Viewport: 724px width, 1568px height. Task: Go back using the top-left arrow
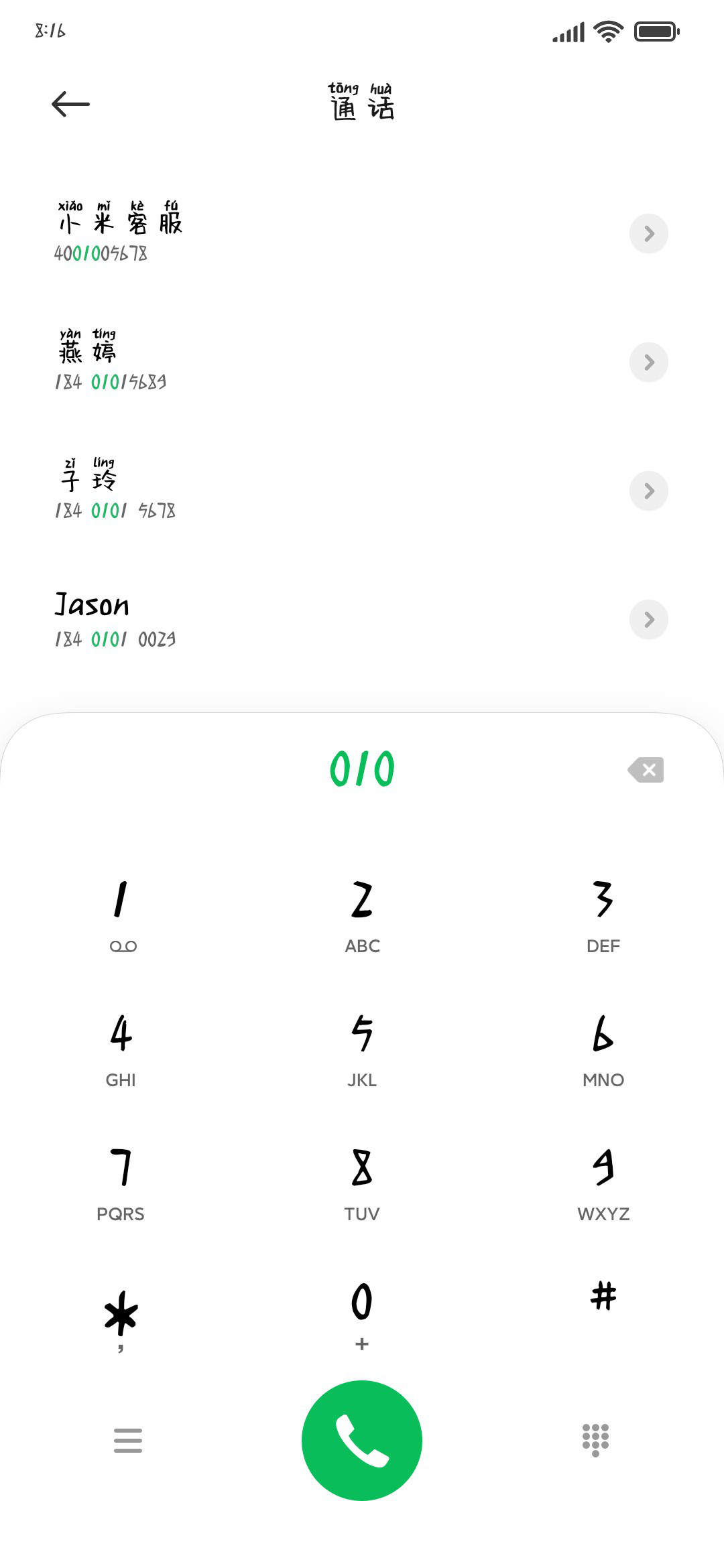point(70,104)
